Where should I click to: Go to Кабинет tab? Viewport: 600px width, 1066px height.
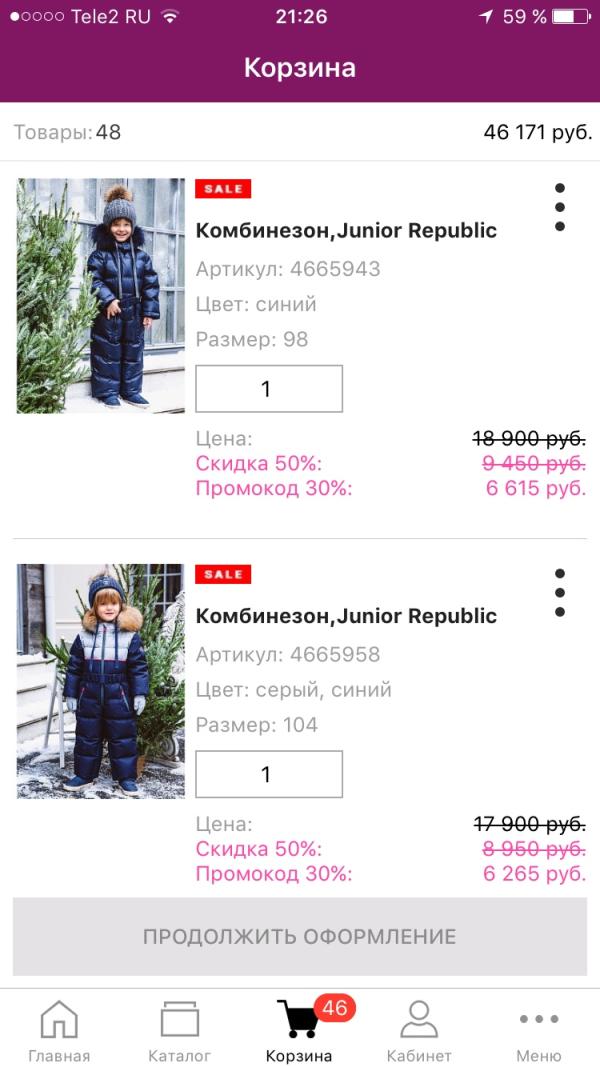click(x=419, y=1030)
